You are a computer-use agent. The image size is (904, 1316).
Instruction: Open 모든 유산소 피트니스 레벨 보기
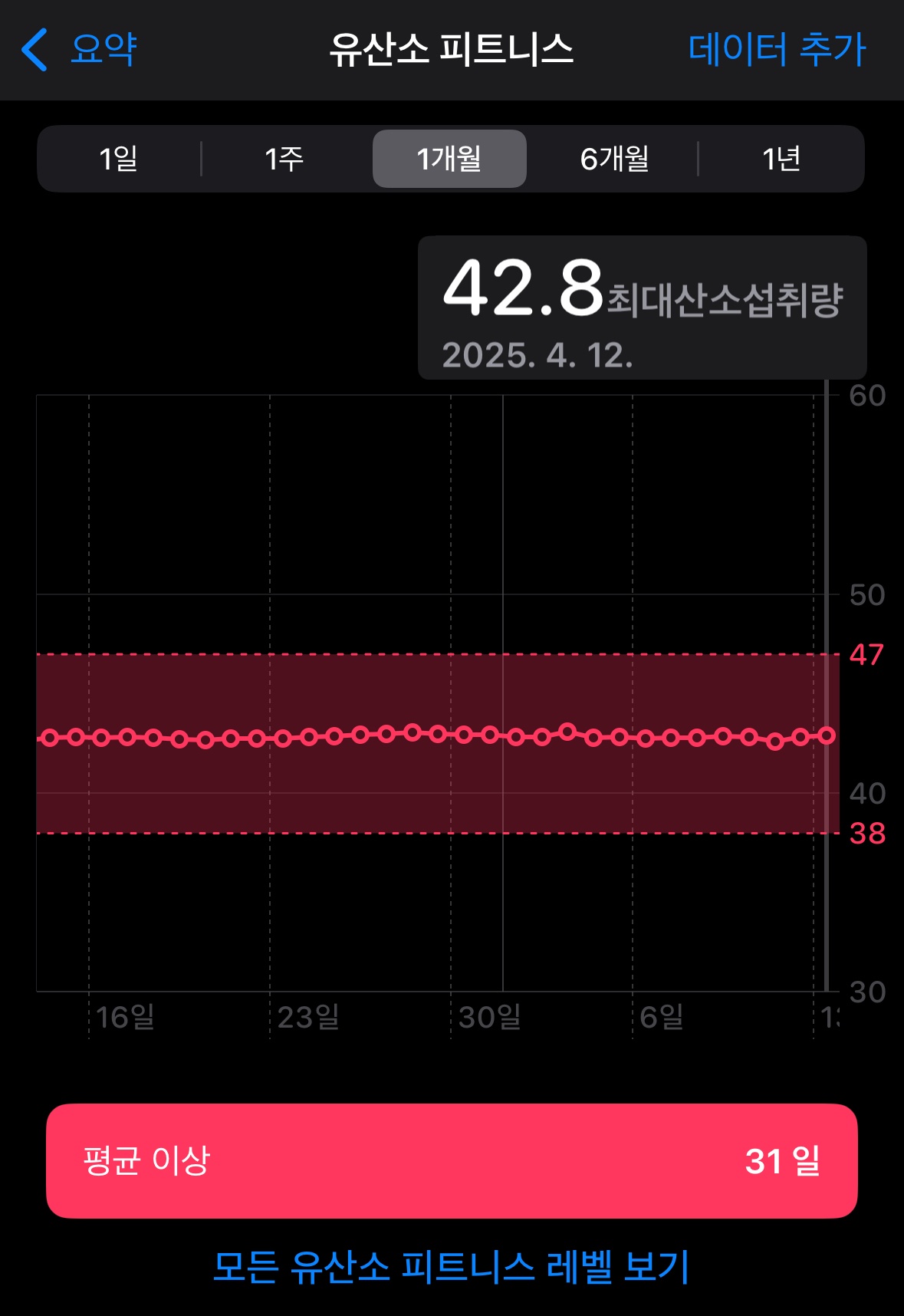(452, 1262)
